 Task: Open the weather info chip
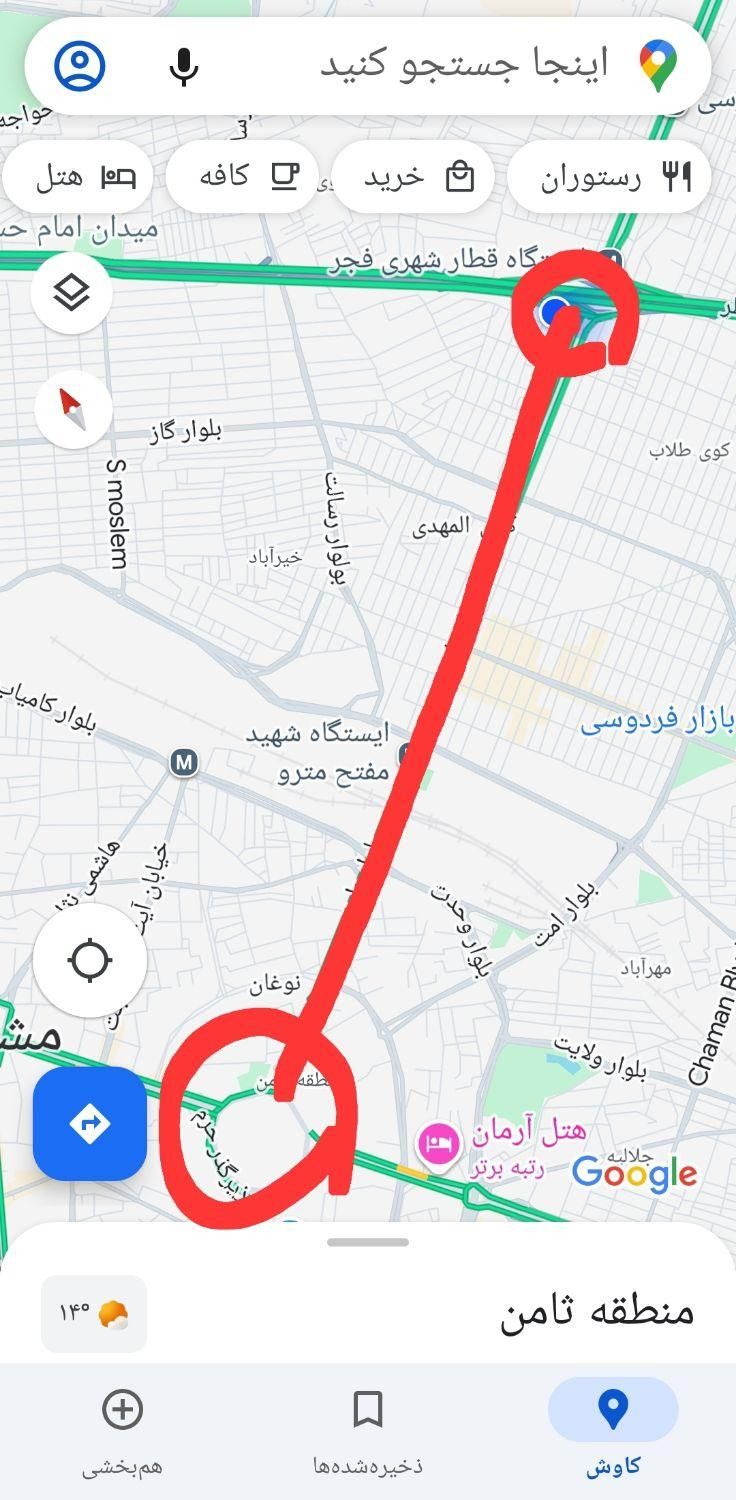[94, 1313]
